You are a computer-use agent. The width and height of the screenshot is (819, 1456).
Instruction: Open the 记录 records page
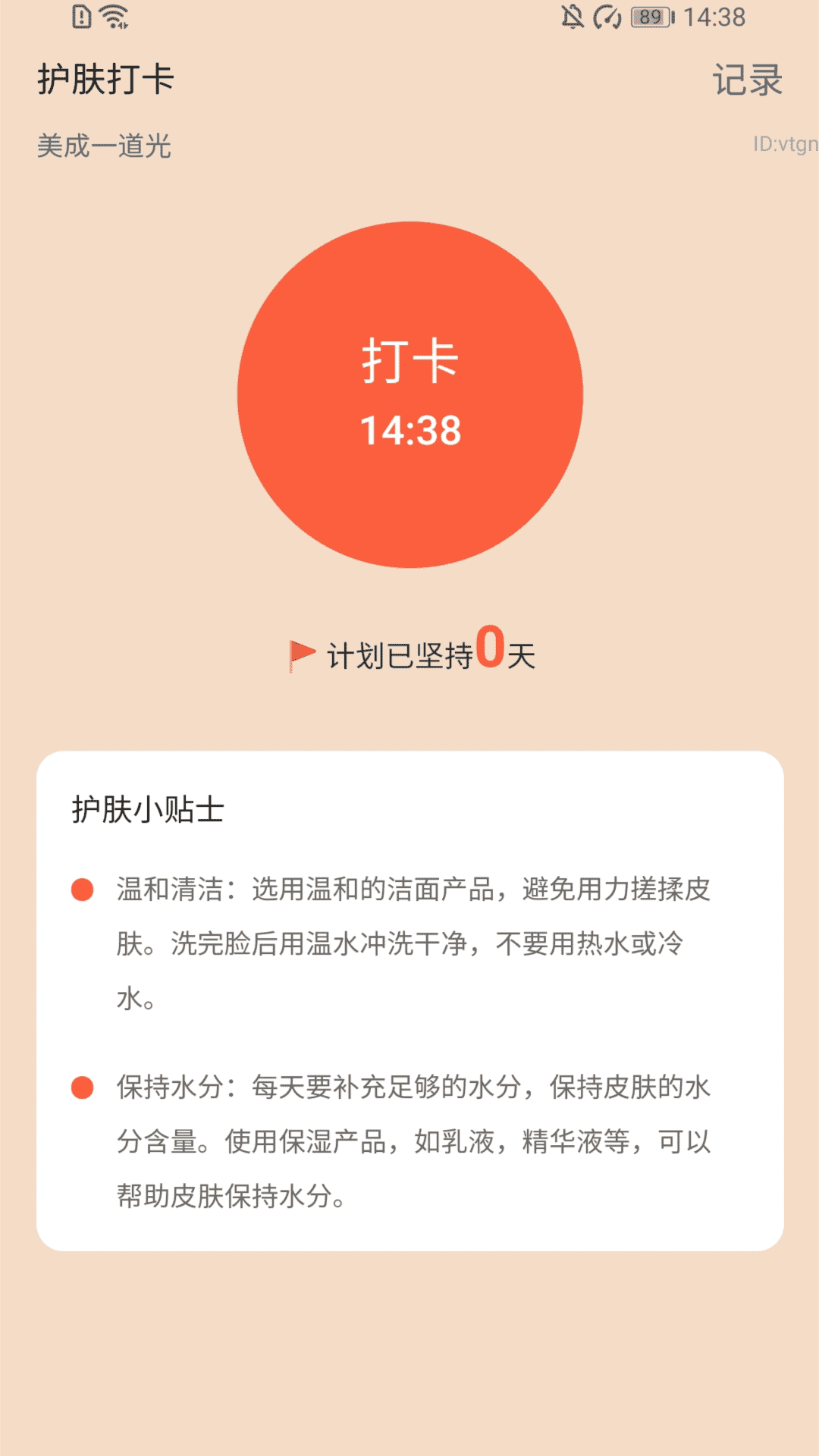pos(747,80)
